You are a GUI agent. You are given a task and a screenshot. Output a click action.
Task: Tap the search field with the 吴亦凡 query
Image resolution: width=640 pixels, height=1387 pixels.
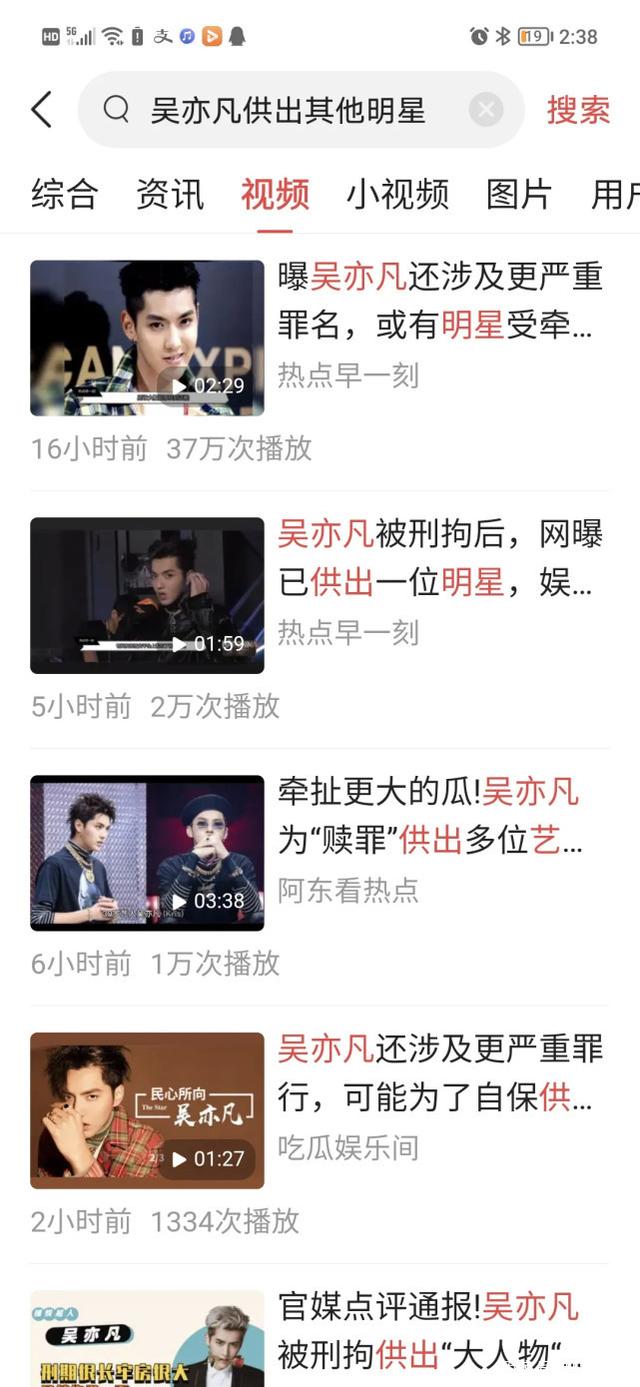(288, 110)
